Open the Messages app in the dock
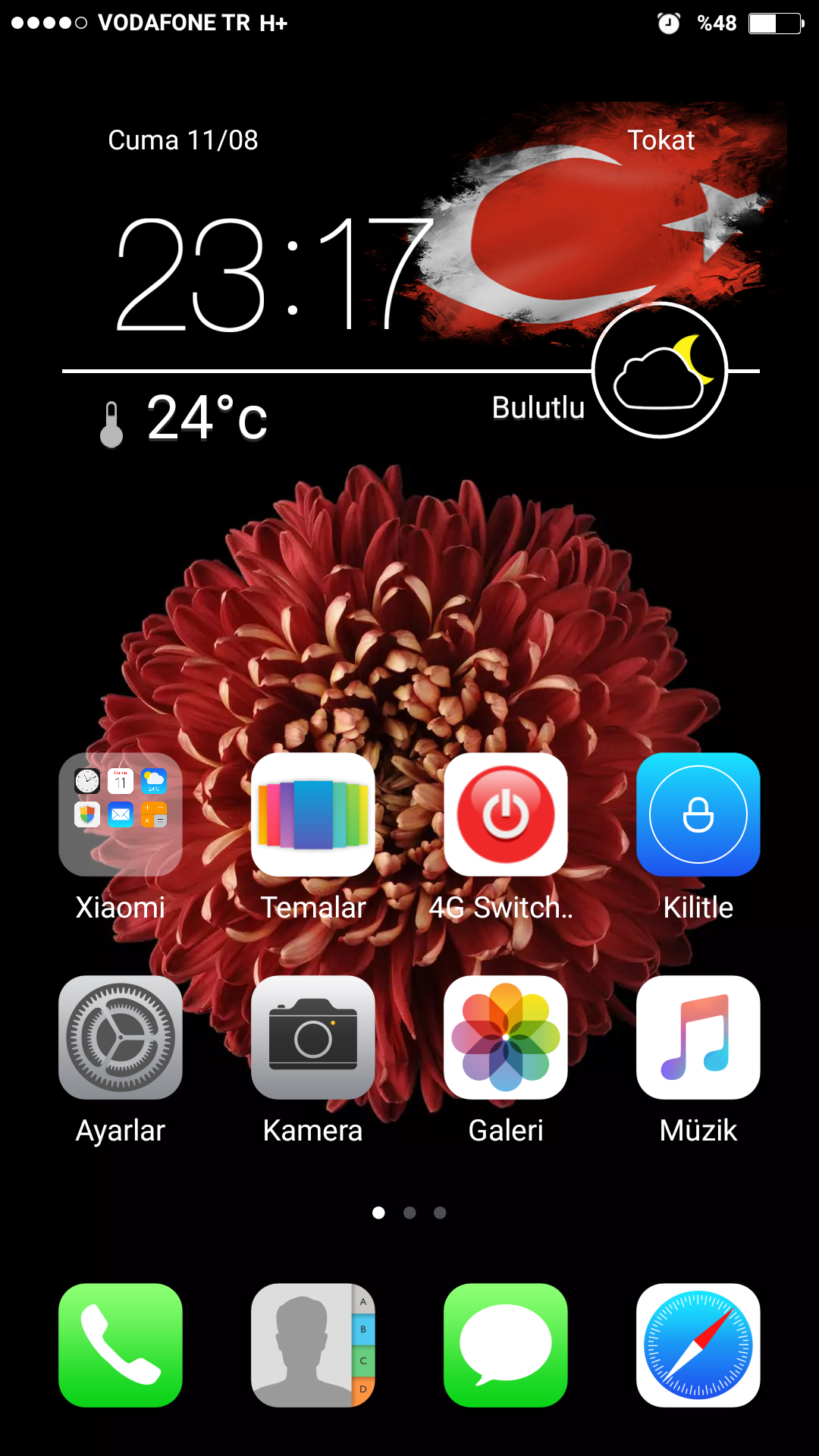Screen dimensions: 819x1456 coord(506,1345)
